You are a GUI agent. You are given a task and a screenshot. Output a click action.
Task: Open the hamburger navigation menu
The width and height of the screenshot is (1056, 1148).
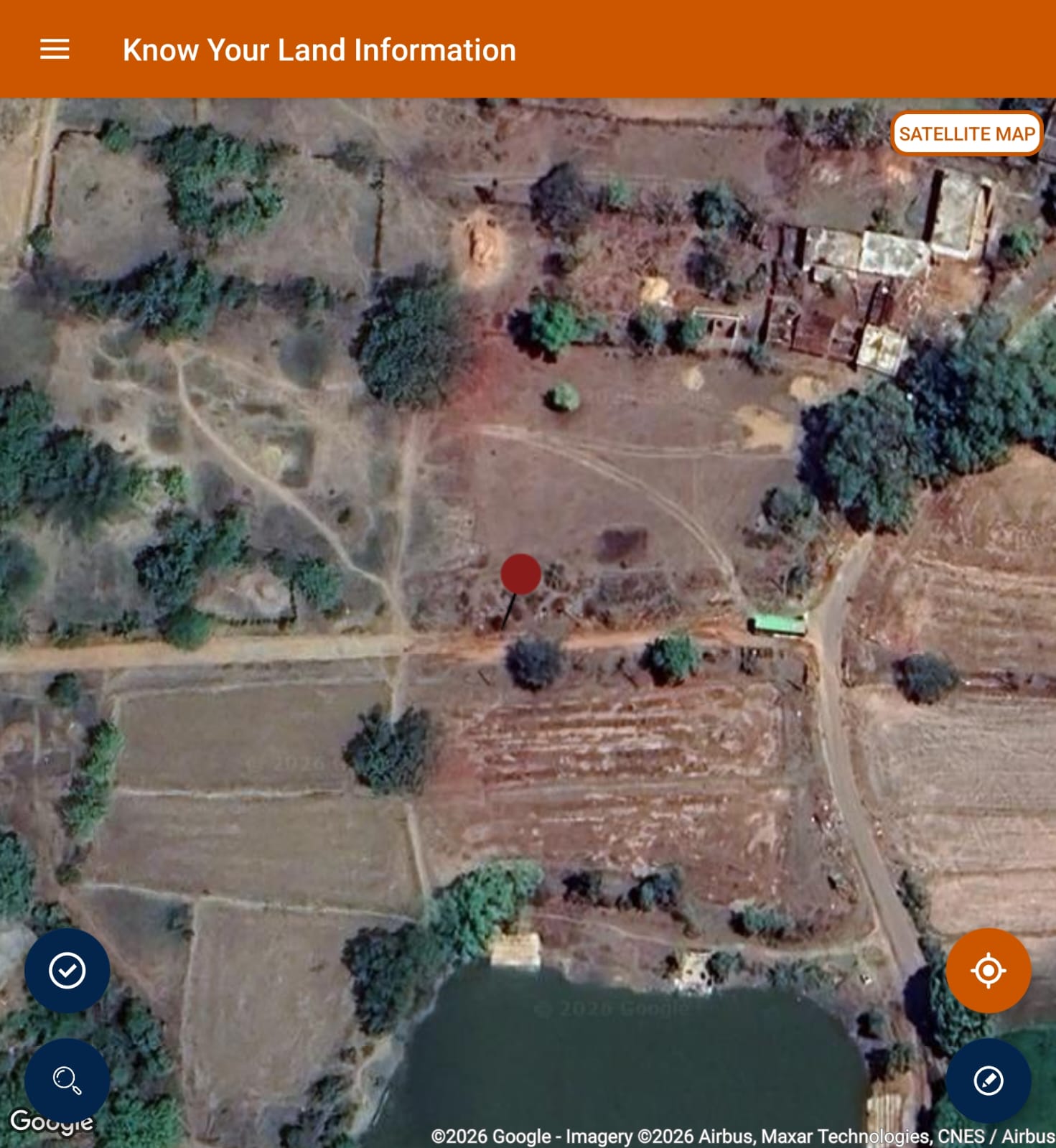tap(55, 50)
